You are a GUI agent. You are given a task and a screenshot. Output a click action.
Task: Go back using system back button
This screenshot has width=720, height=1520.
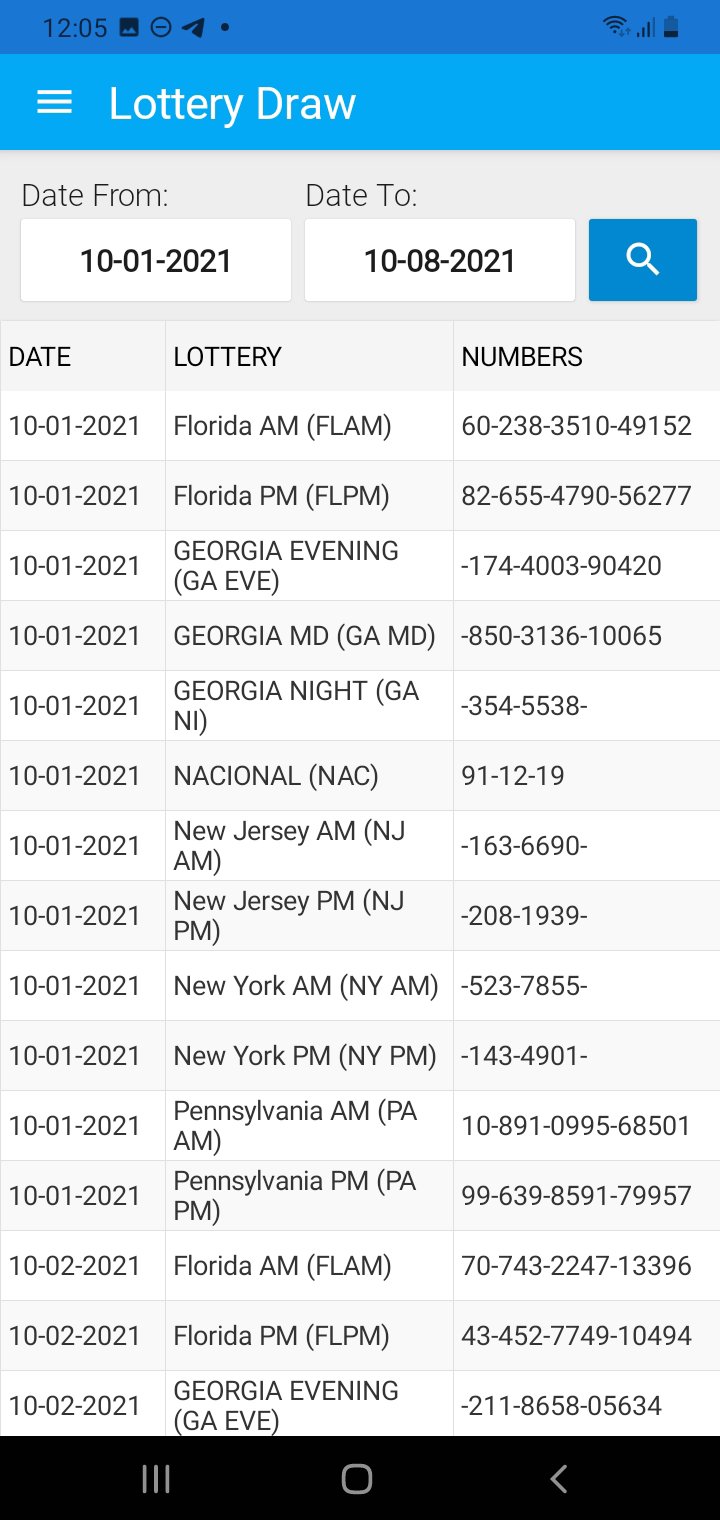click(559, 1478)
